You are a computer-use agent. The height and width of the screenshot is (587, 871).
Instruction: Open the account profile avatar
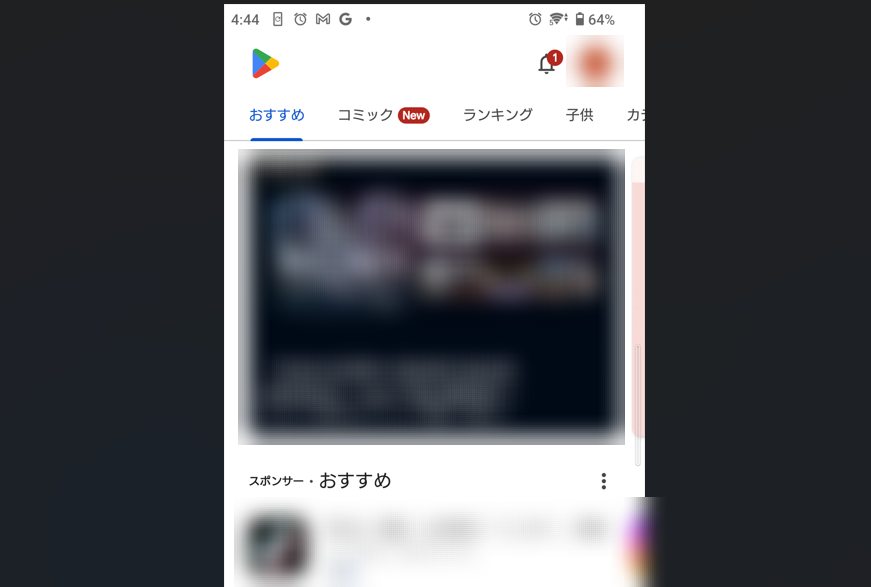pyautogui.click(x=595, y=62)
